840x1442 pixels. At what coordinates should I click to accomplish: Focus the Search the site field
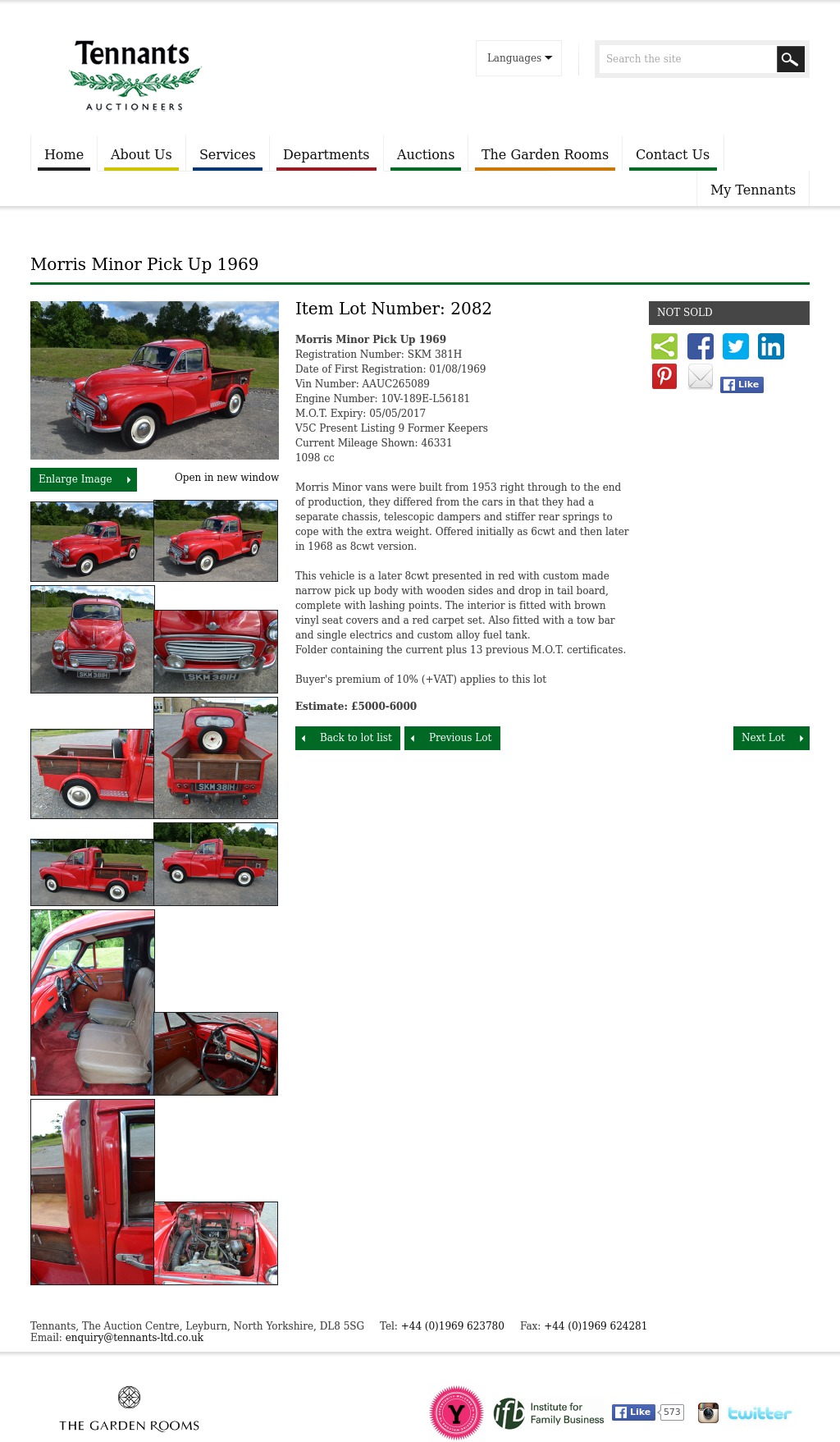[x=688, y=59]
